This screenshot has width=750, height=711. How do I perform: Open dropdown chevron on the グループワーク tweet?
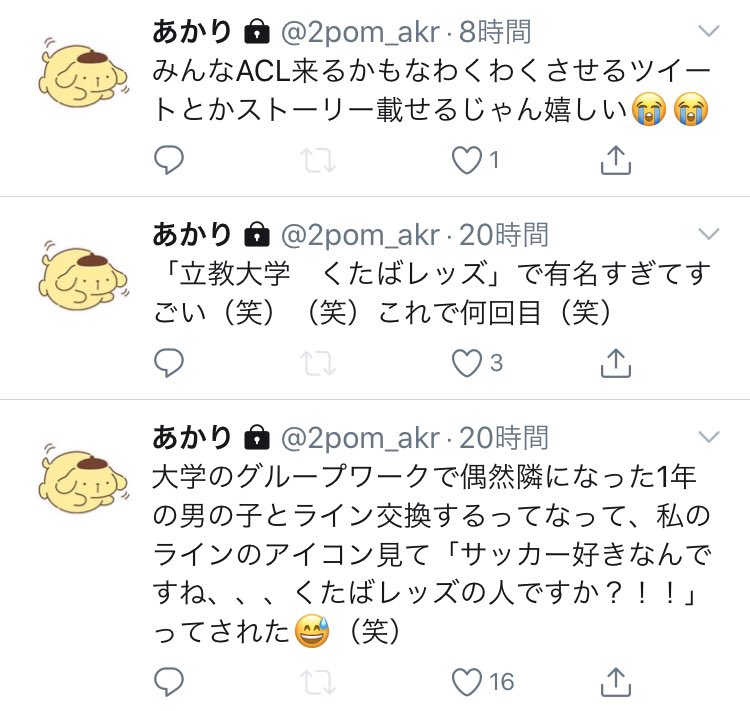(x=708, y=437)
